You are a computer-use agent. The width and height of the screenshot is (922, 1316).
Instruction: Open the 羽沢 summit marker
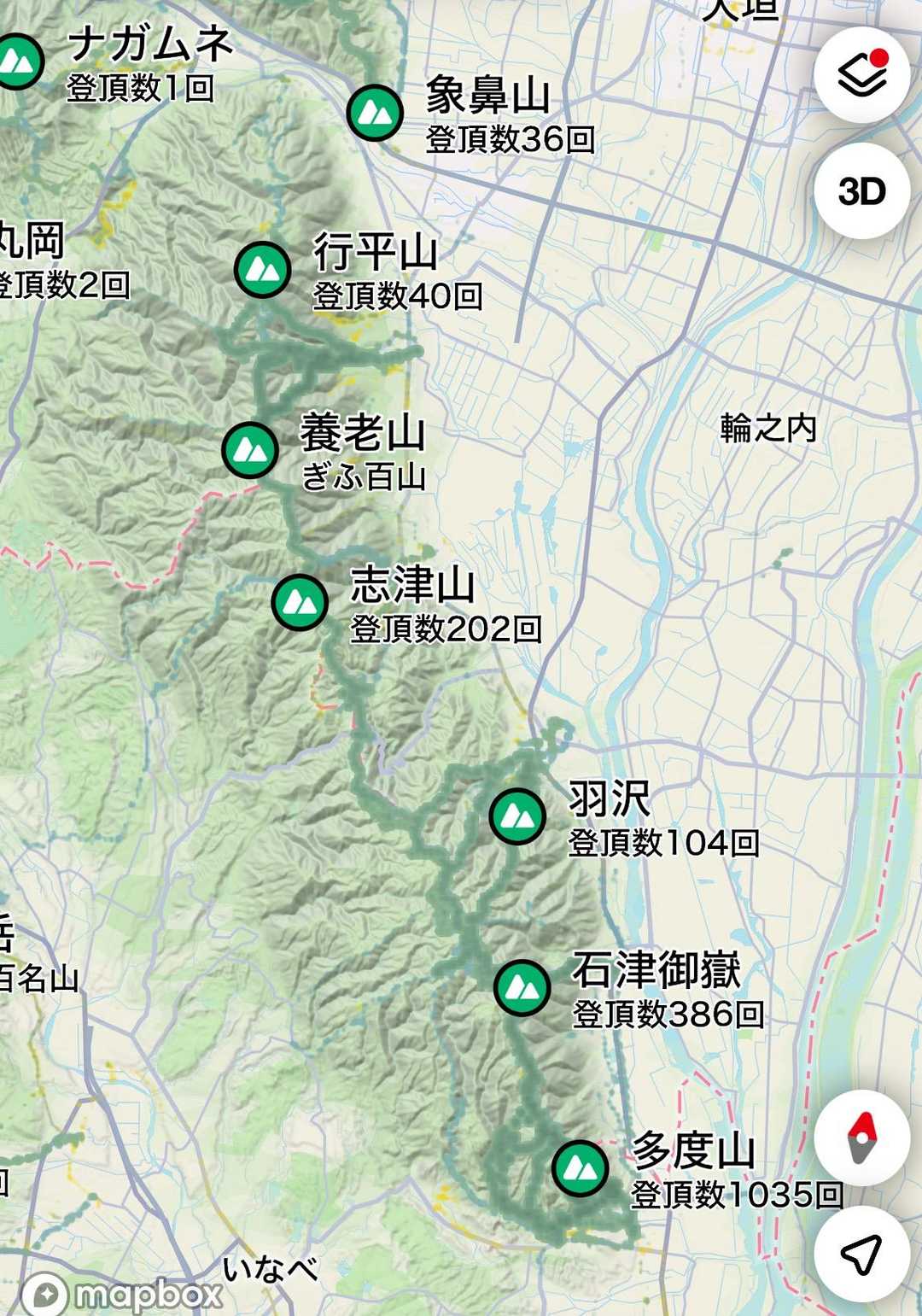point(517,816)
